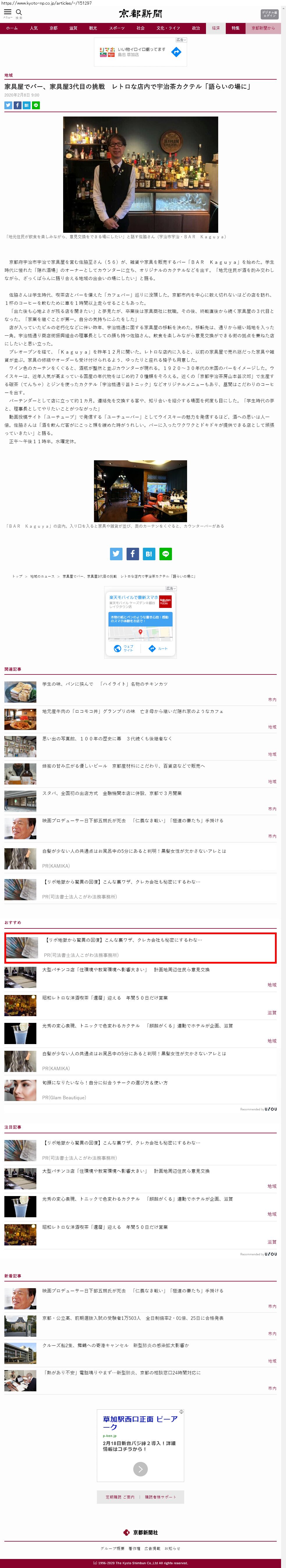
Task: Open the 文化・ライフ section
Action: click(168, 28)
